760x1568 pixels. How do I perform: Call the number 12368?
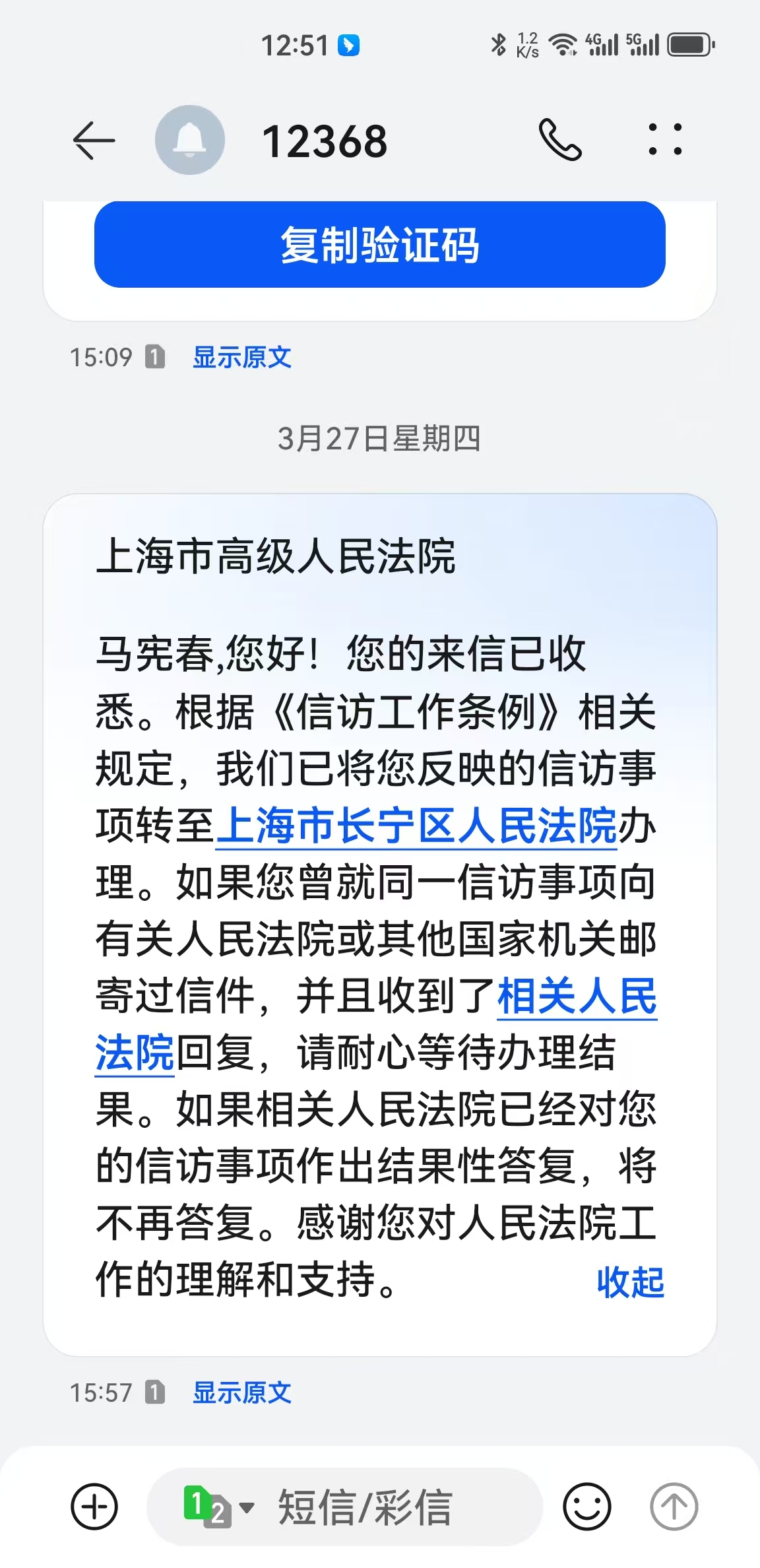coord(560,141)
